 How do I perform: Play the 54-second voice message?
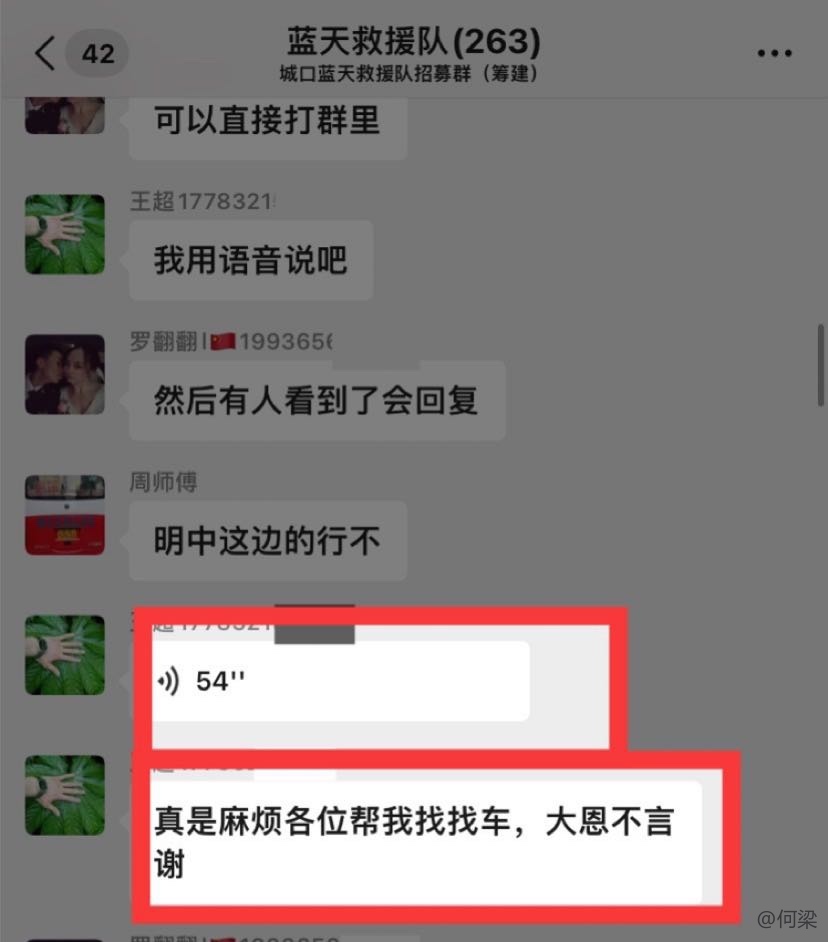(x=340, y=681)
